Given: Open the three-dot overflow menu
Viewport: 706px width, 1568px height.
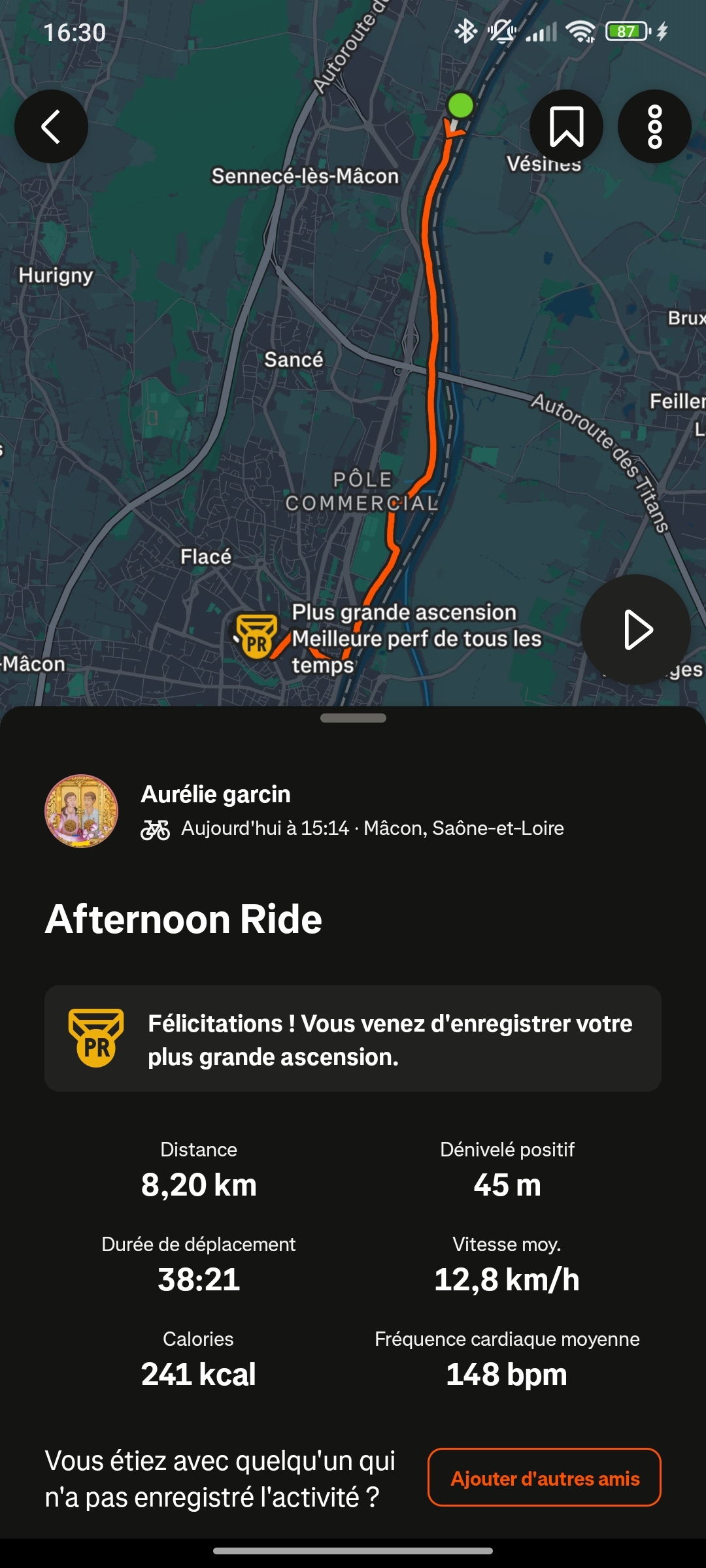Looking at the screenshot, I should point(654,126).
